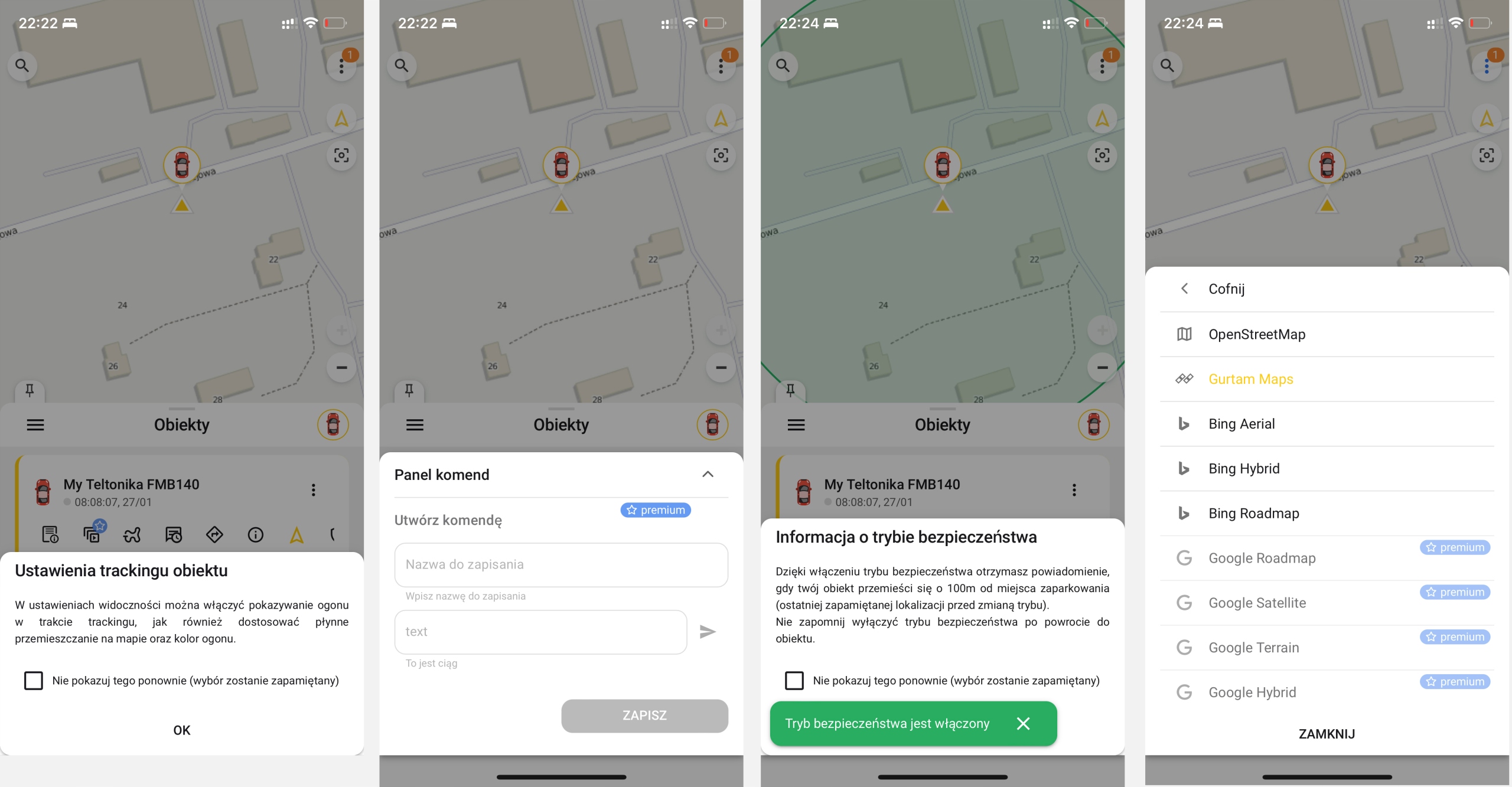Tick 'Nie pokazuj' checkbox in tracking settings dialog
This screenshot has width=1512, height=787.
34,681
